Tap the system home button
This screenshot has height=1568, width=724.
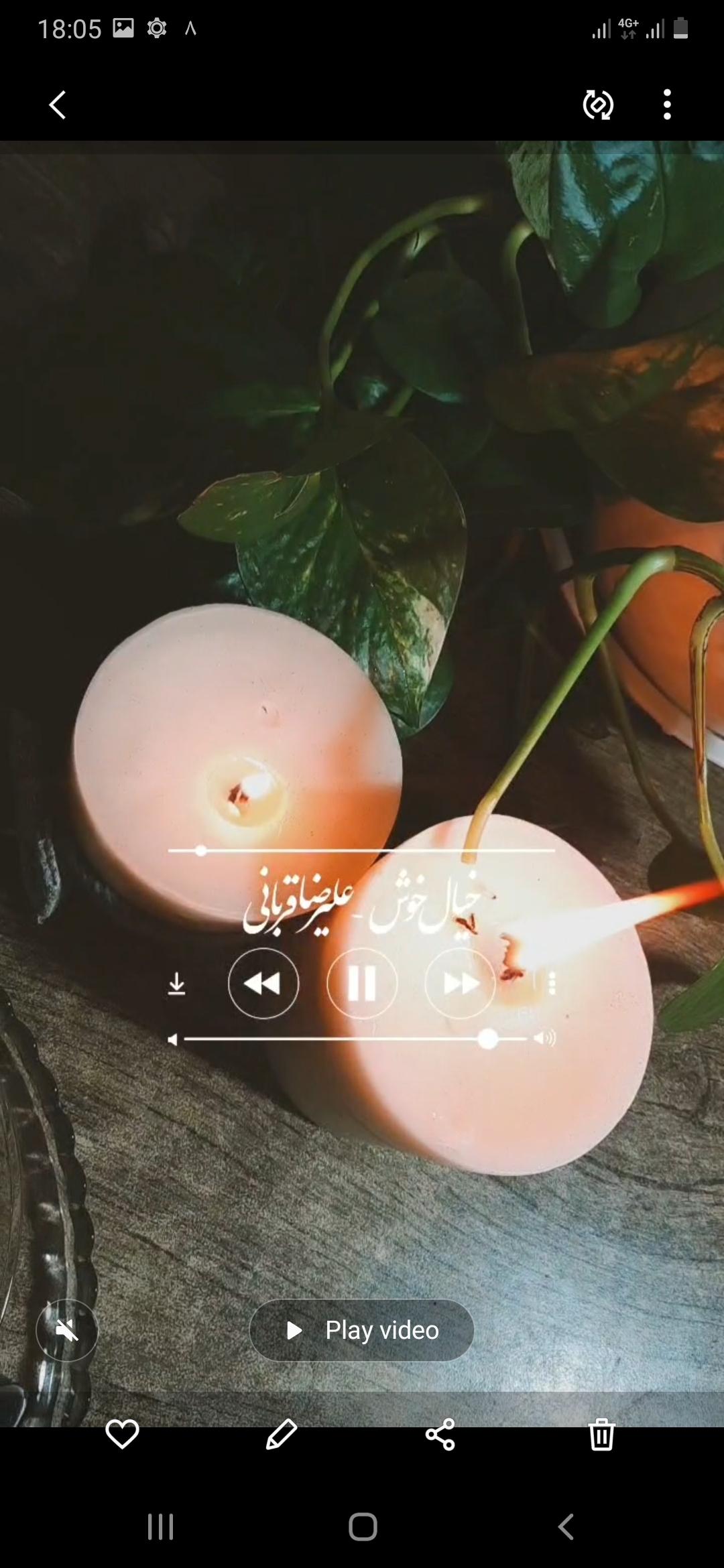(x=363, y=1527)
